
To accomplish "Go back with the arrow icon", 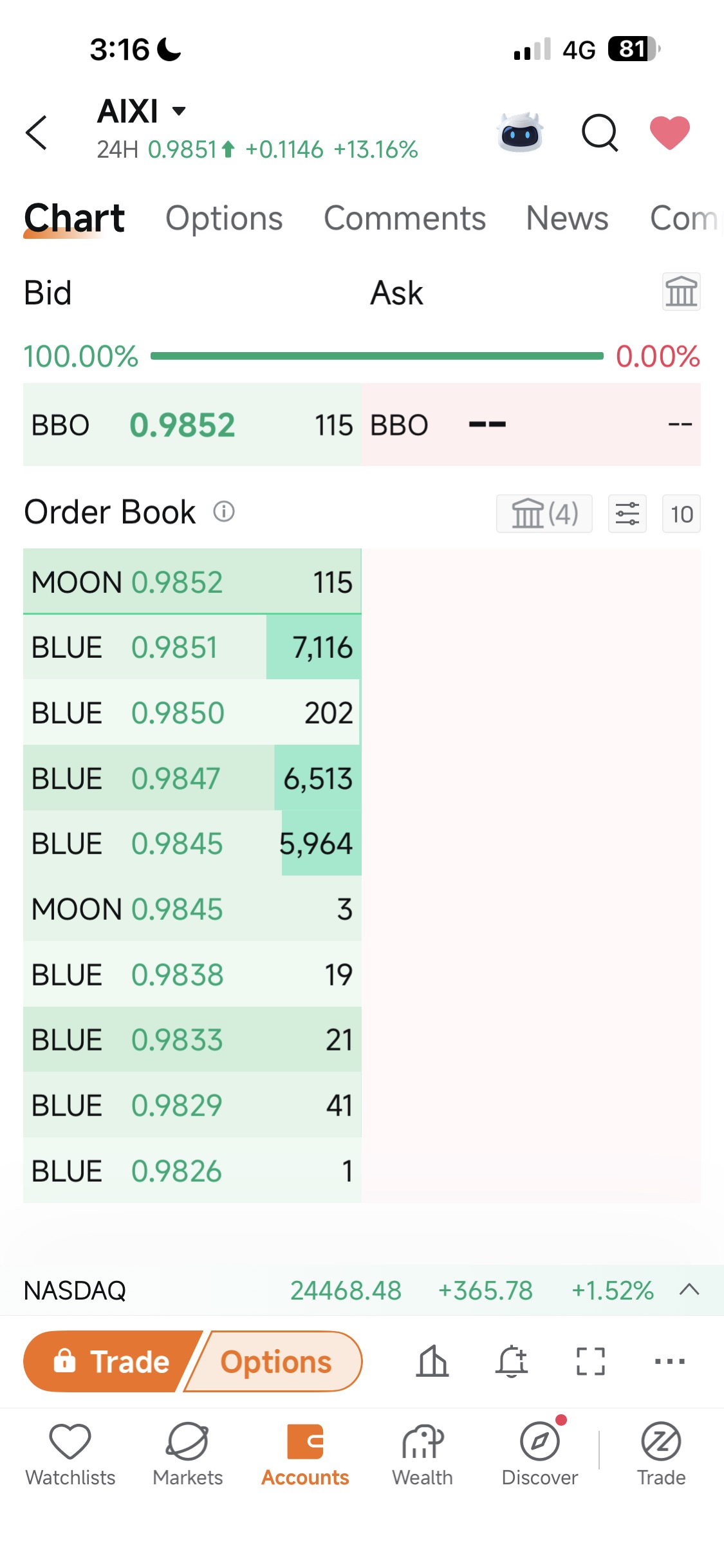I will pos(37,133).
